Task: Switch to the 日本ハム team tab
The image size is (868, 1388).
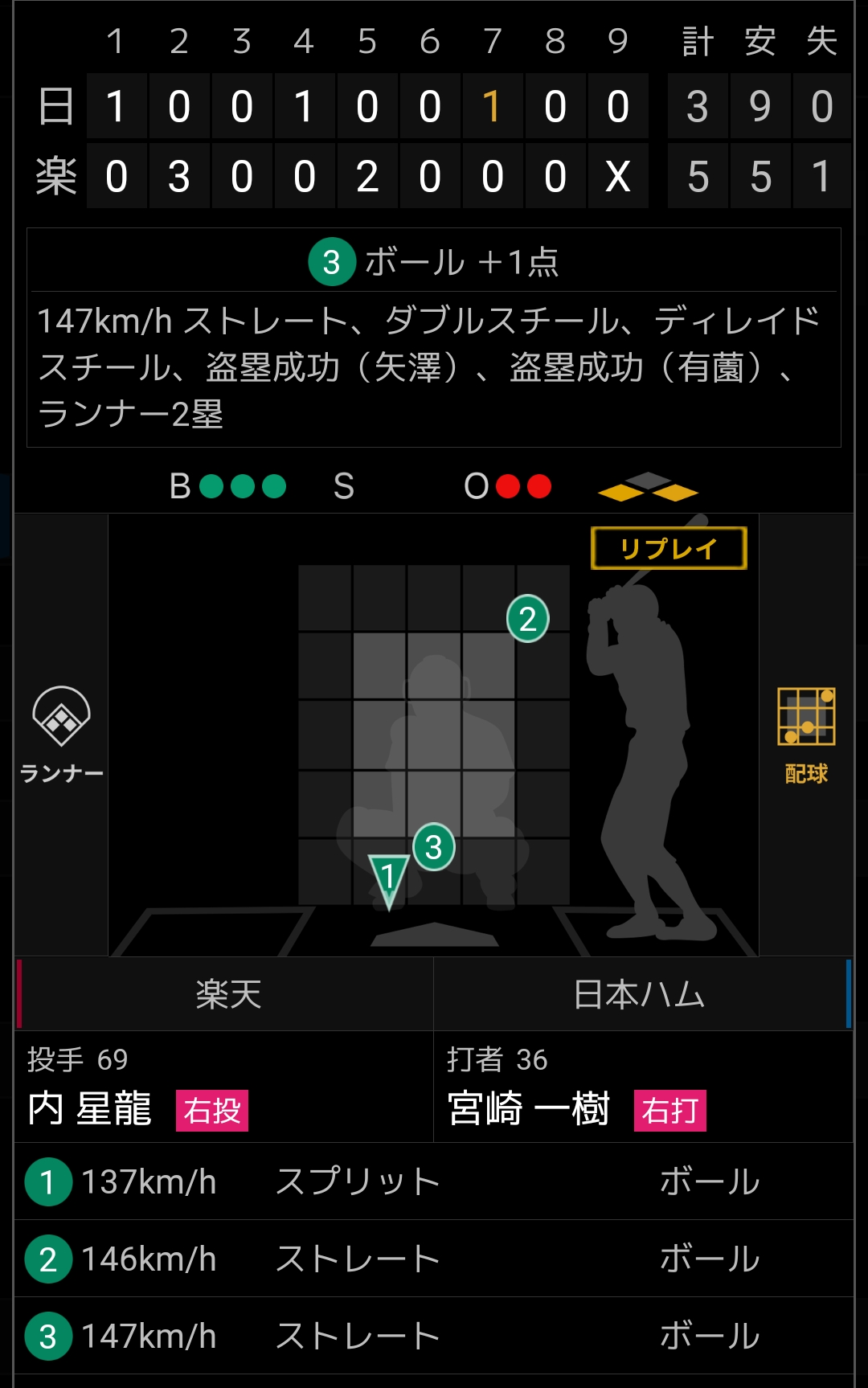Action: [642, 994]
